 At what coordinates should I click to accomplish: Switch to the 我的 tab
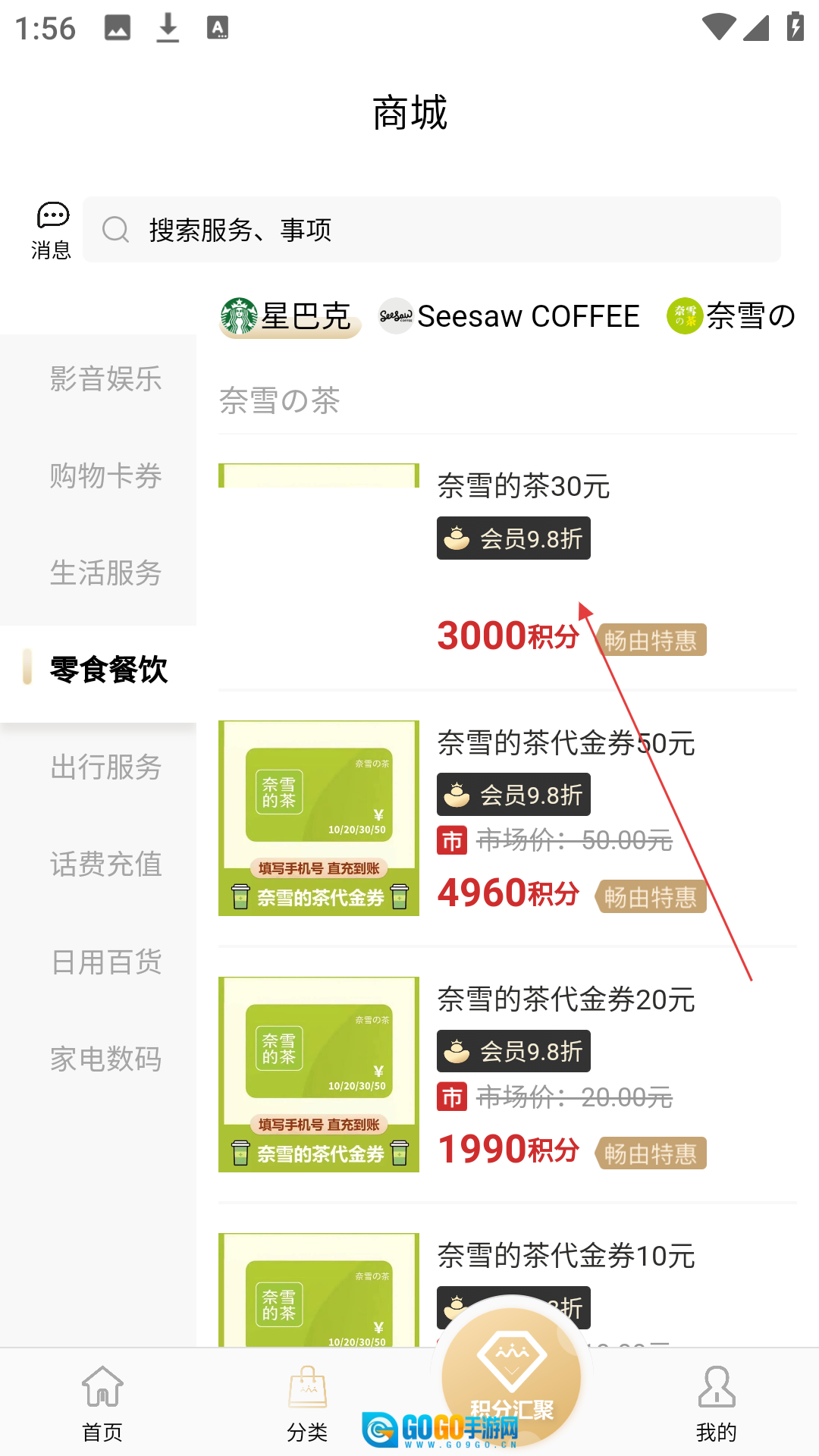(716, 1403)
